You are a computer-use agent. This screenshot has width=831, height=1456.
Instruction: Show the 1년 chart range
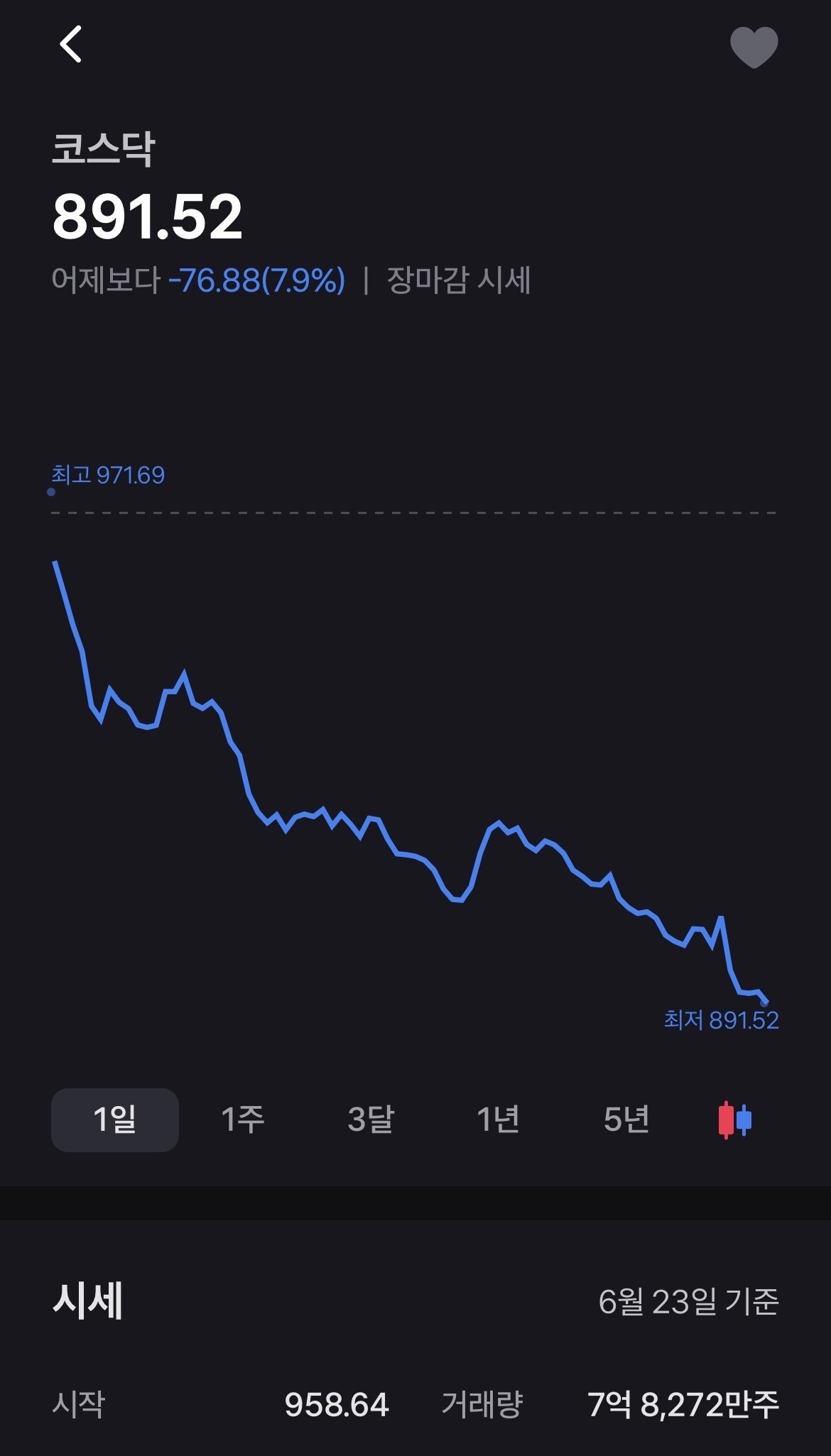pos(498,1120)
